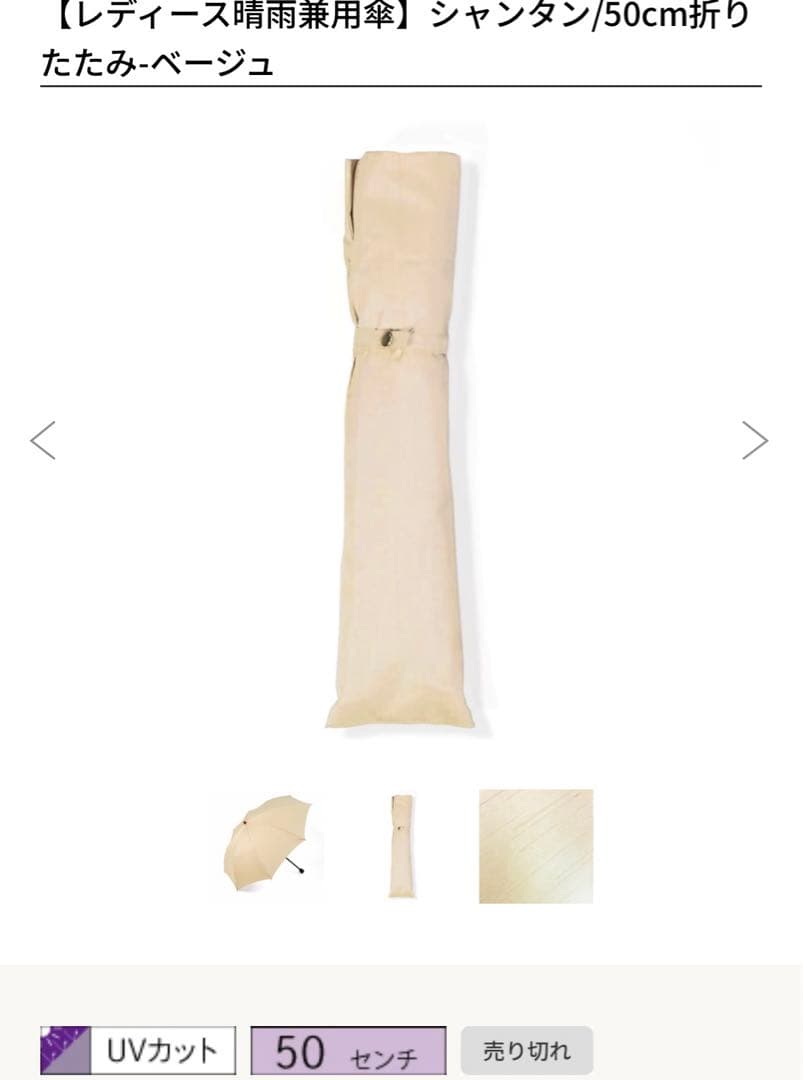Show the next product image
Viewport: 803px width, 1080px height.
click(755, 440)
